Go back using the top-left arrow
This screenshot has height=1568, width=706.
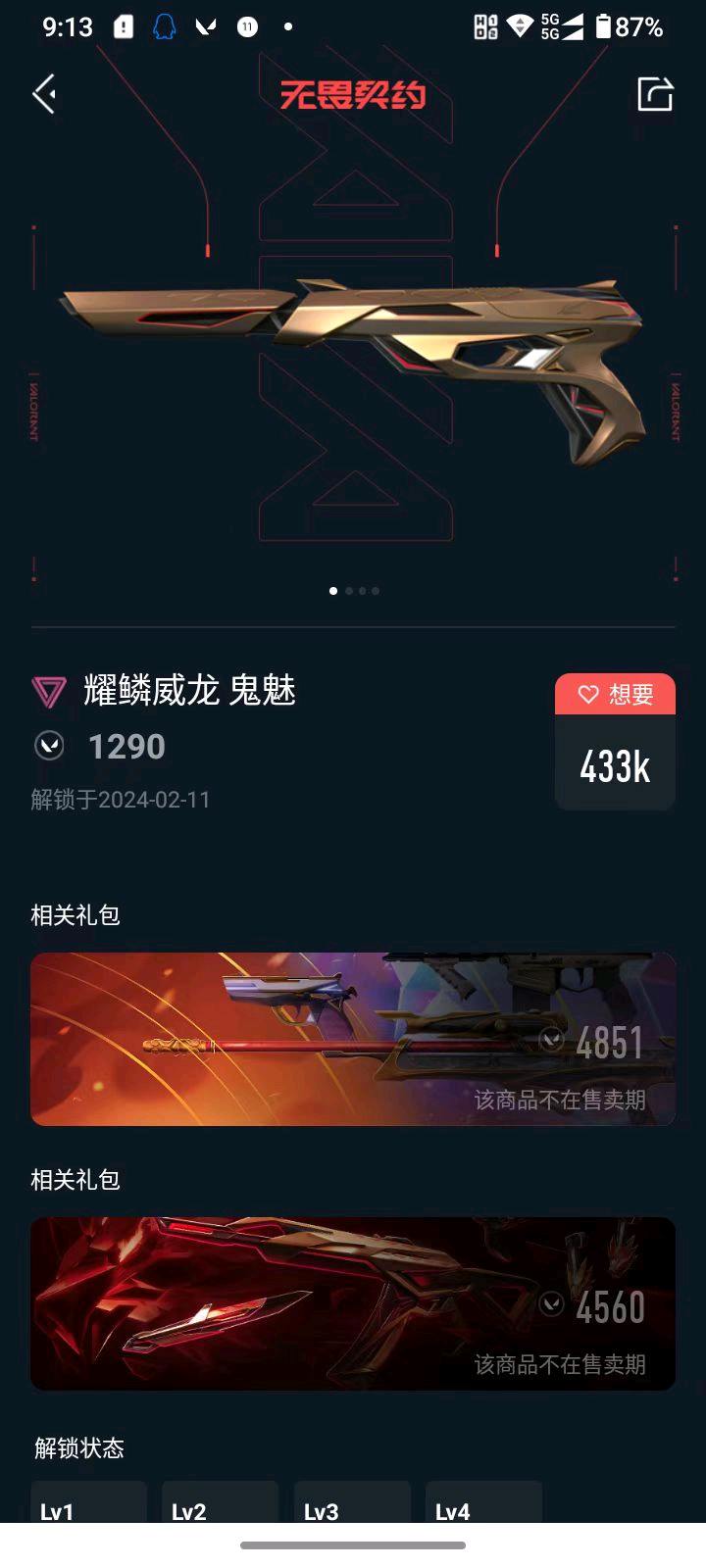(x=44, y=94)
